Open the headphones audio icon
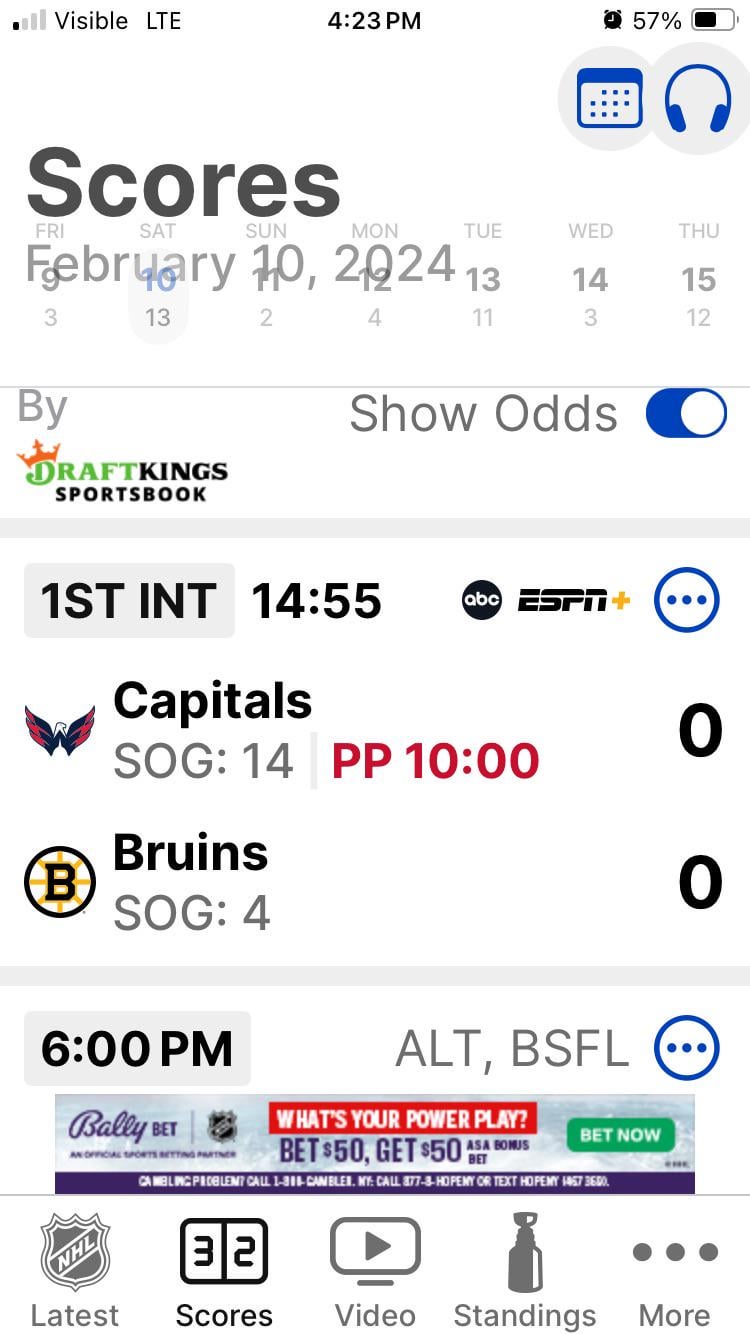The height and width of the screenshot is (1334, 750). click(698, 98)
